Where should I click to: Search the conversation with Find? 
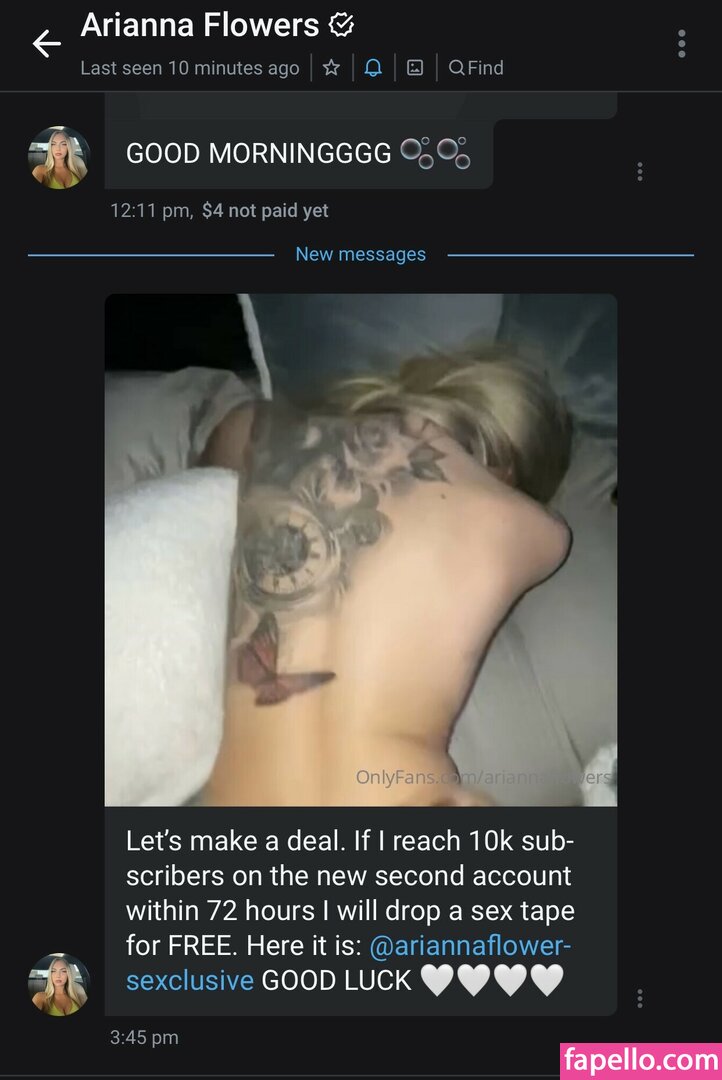pyautogui.click(x=476, y=68)
